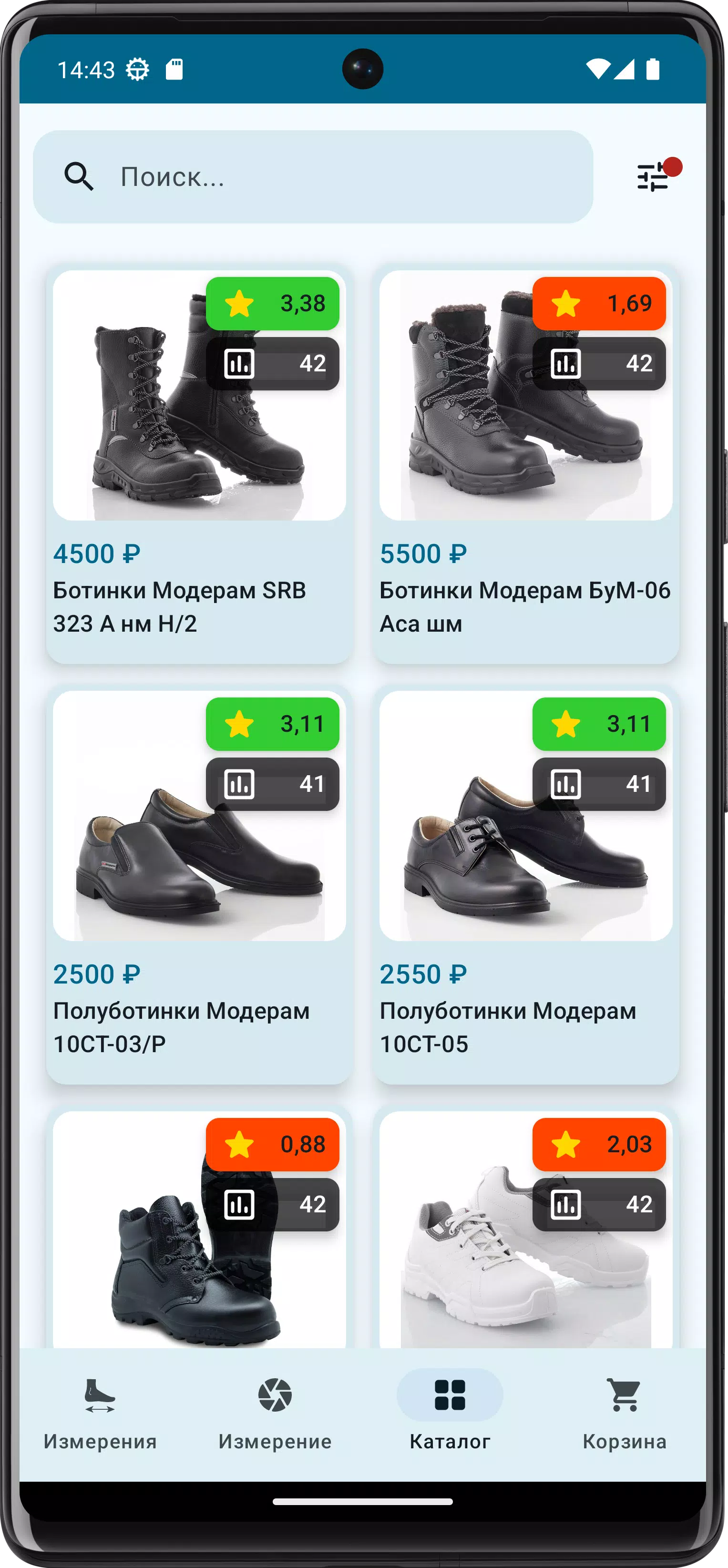
Task: Go to the Корзина cart tab
Action: coord(625,1414)
